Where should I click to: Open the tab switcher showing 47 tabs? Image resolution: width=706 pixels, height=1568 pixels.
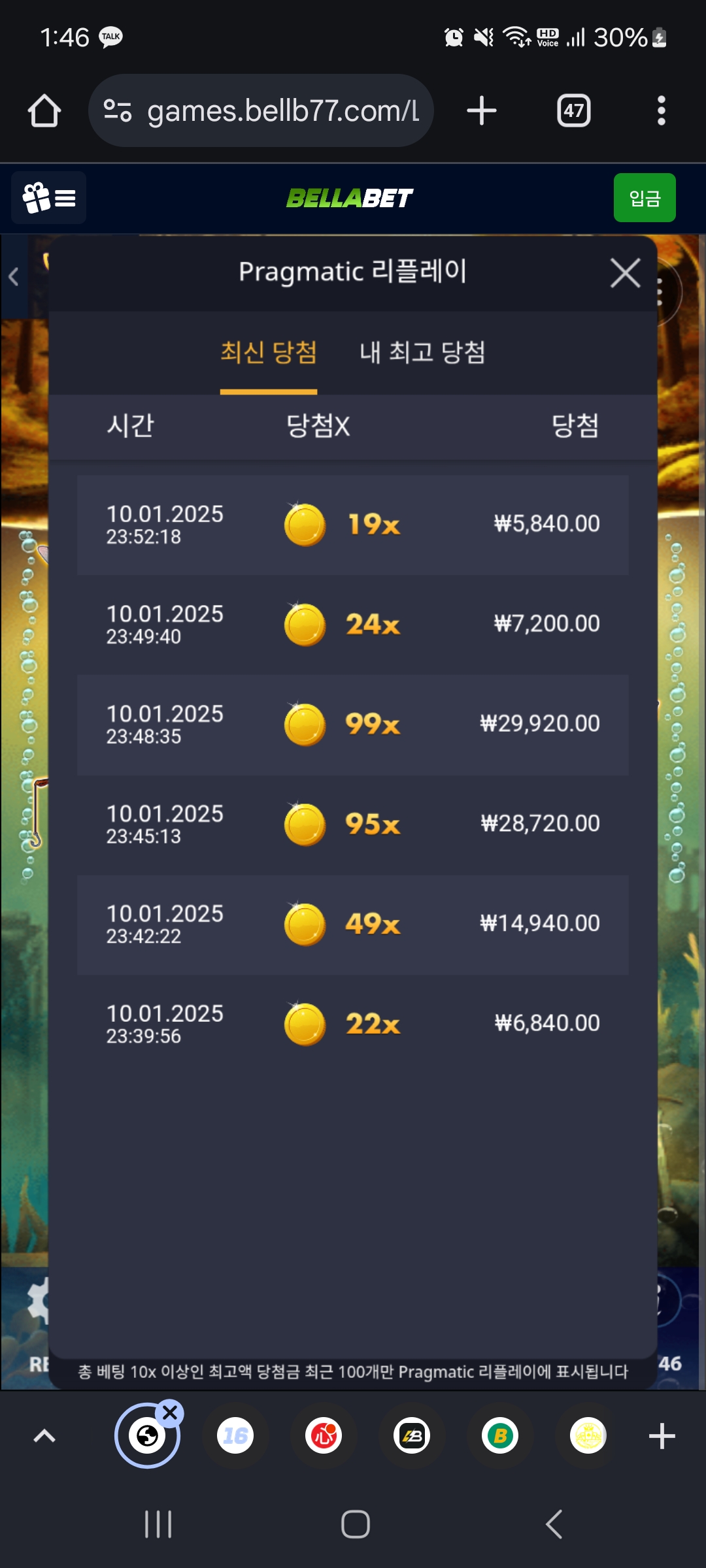point(573,110)
